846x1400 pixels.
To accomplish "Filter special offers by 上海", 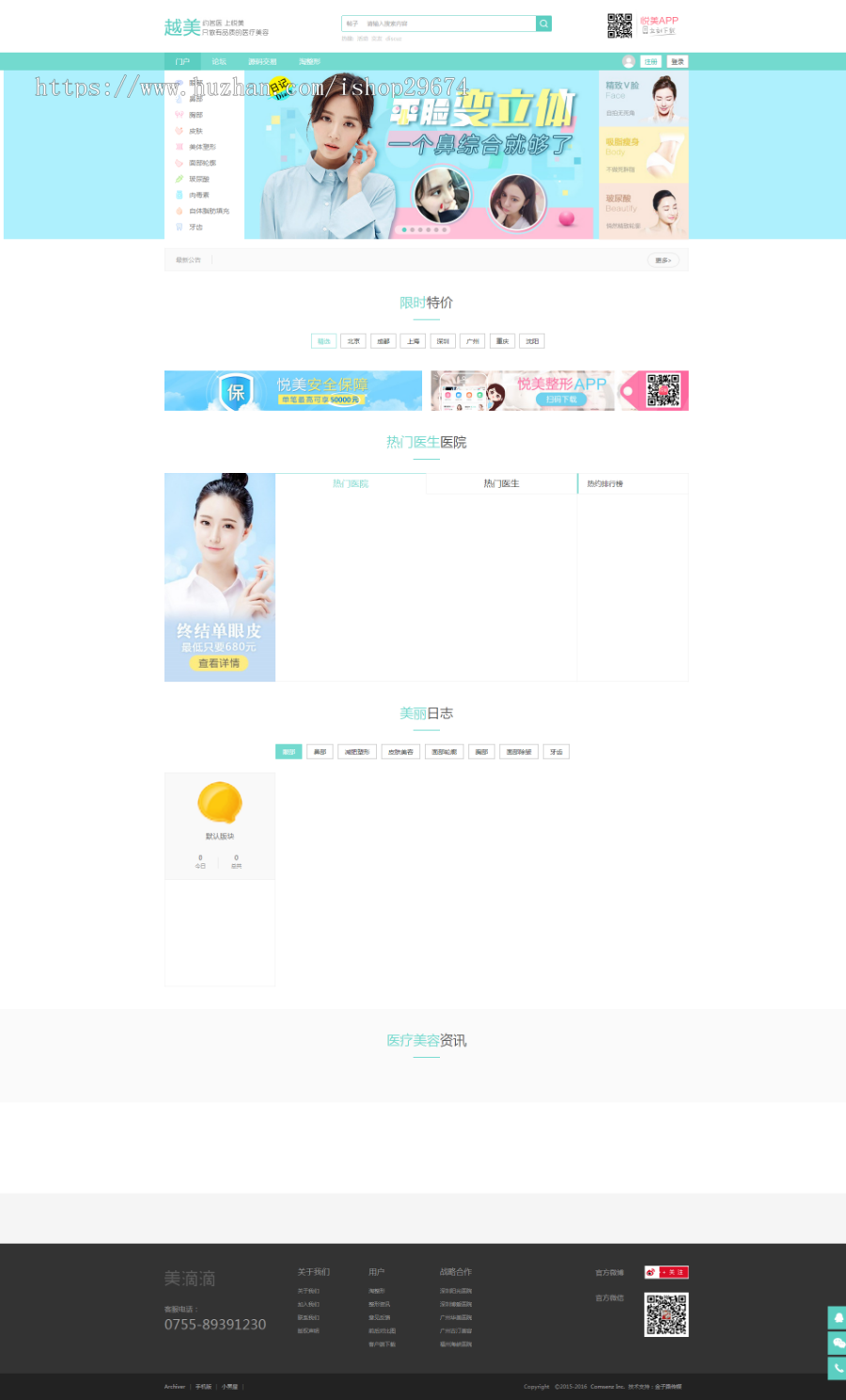I will point(413,341).
